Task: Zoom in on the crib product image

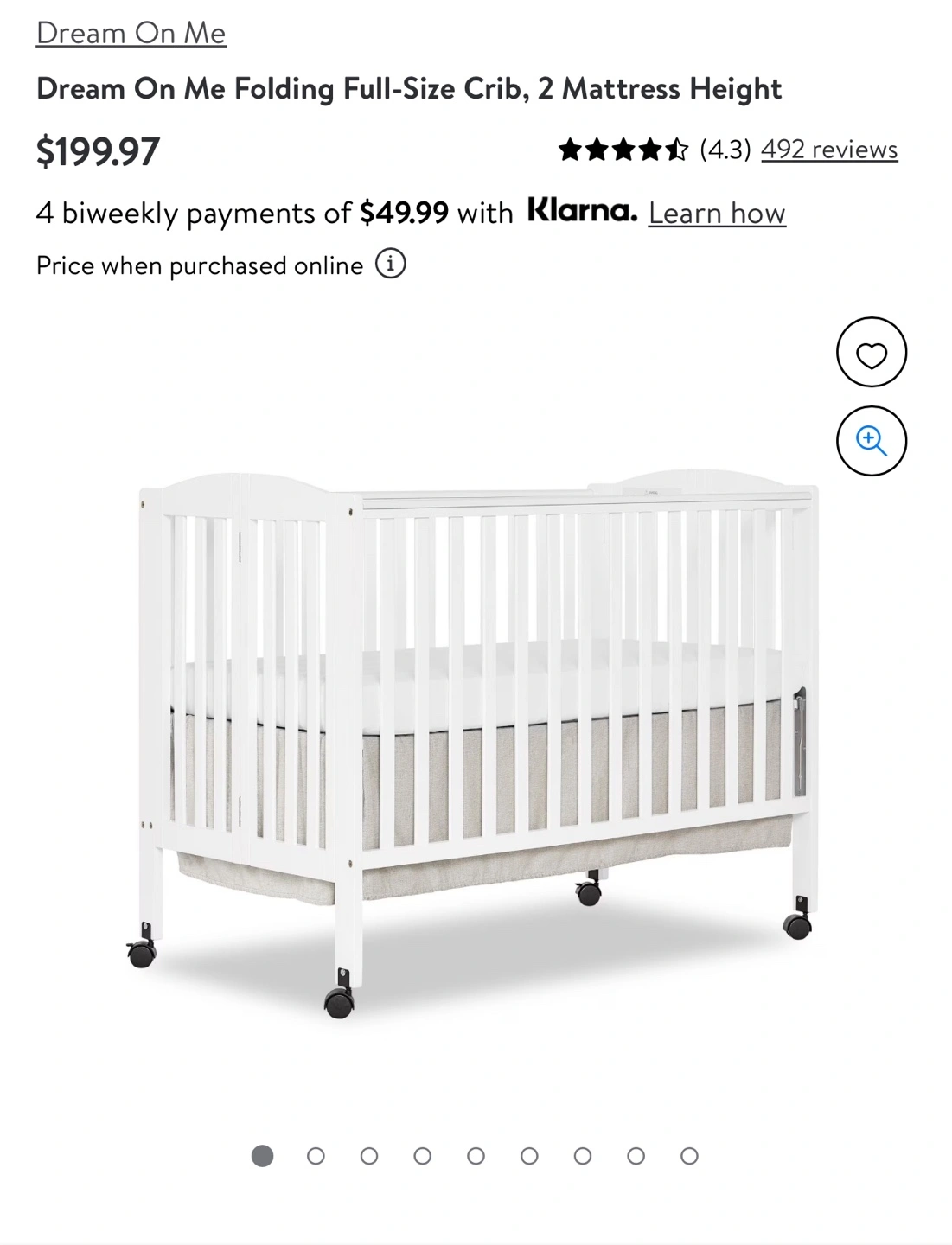Action: point(872,441)
